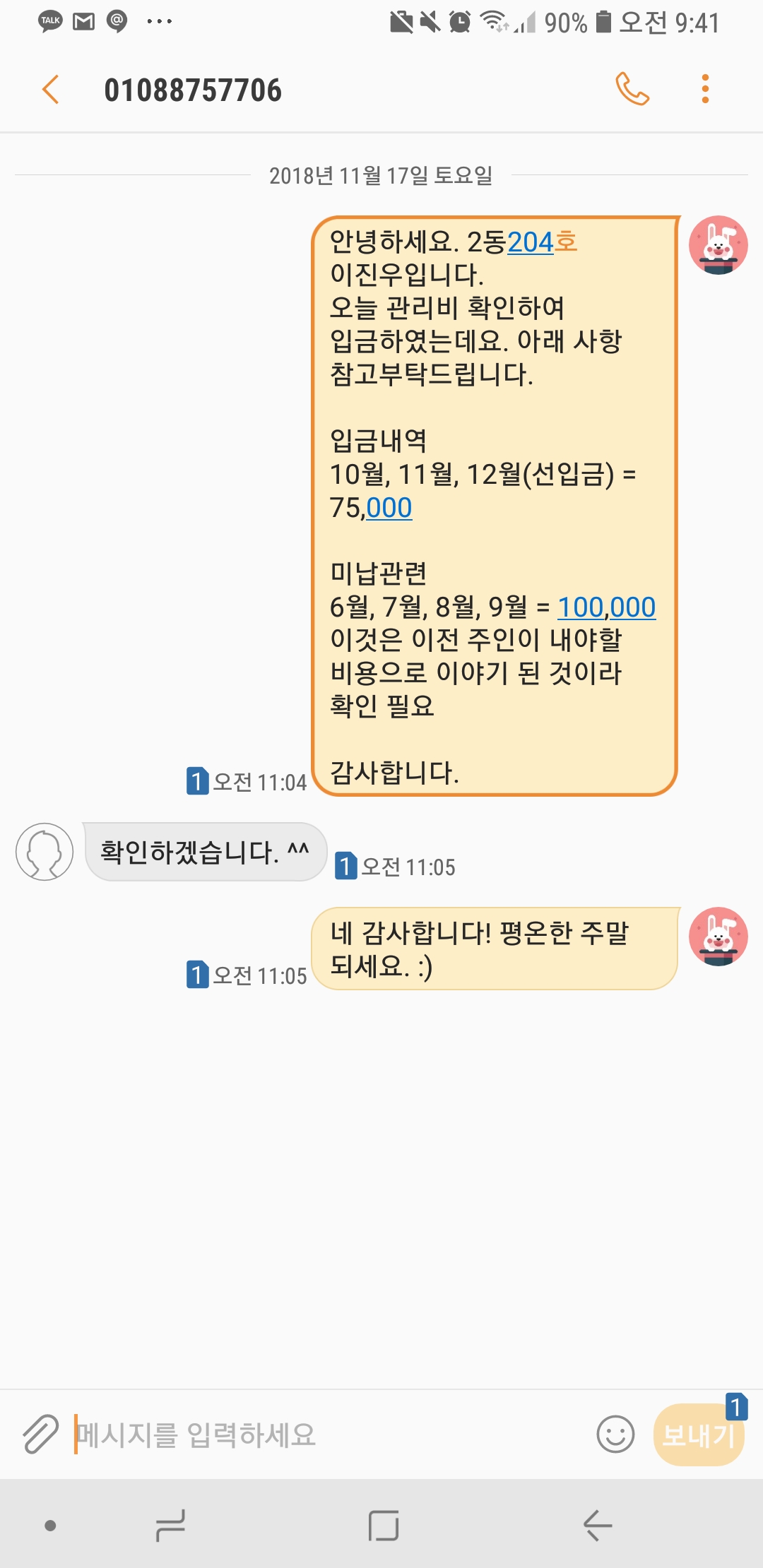Tap the 보내기 send button
Image resolution: width=763 pixels, height=1568 pixels.
698,1435
